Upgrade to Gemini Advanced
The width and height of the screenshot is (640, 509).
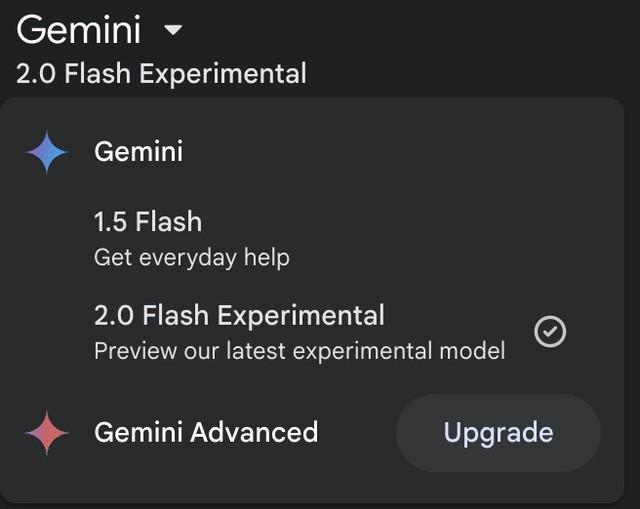point(498,432)
